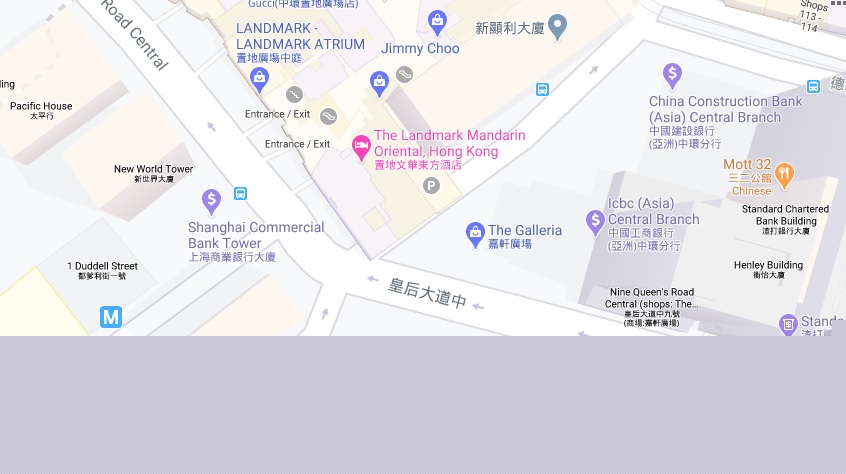Screen dimensions: 846x474
Task: Open China Construction Bank pin
Action: [672, 75]
